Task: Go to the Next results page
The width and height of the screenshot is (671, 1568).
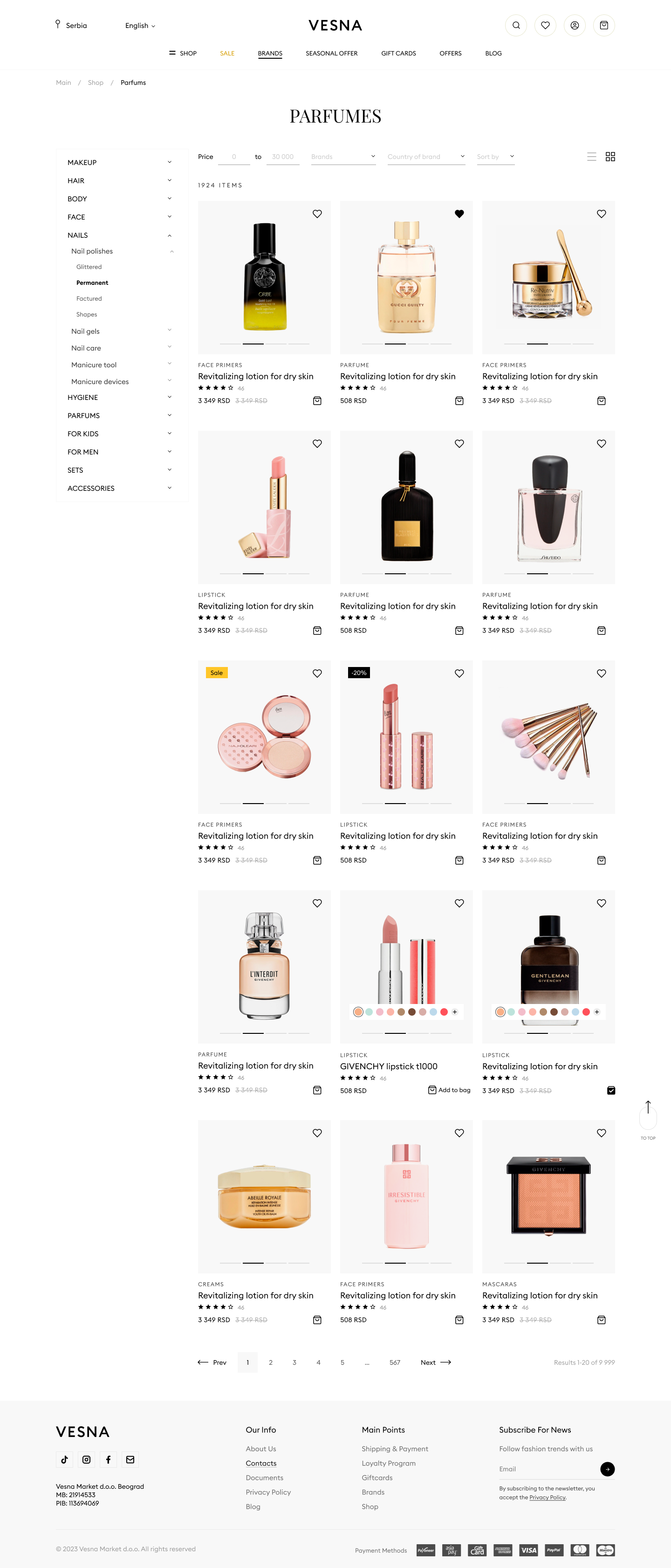Action: click(x=436, y=1362)
